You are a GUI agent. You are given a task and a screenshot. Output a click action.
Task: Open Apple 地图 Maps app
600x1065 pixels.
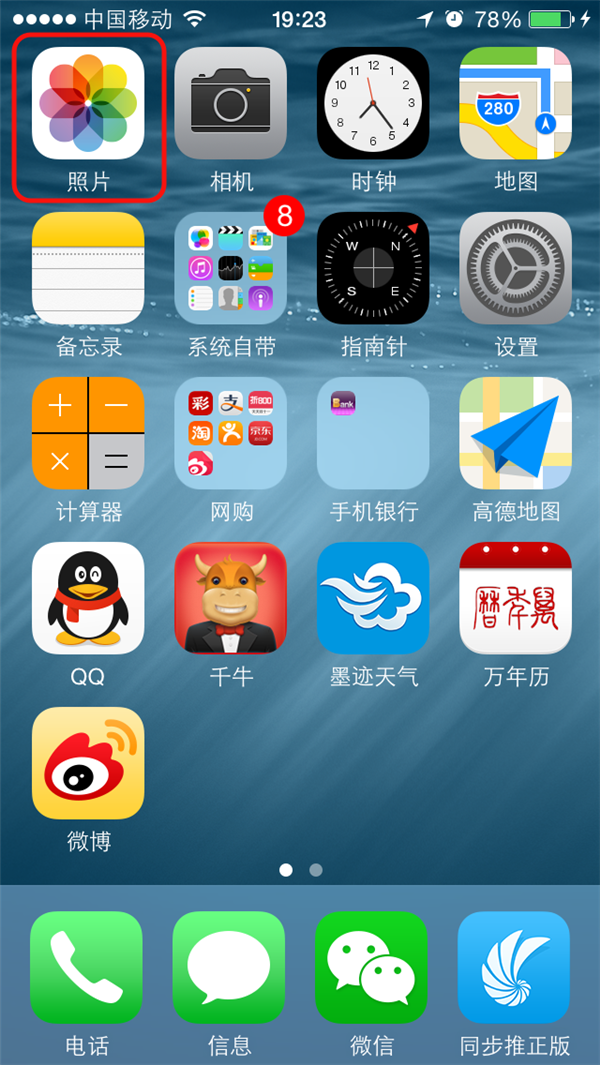pyautogui.click(x=515, y=103)
